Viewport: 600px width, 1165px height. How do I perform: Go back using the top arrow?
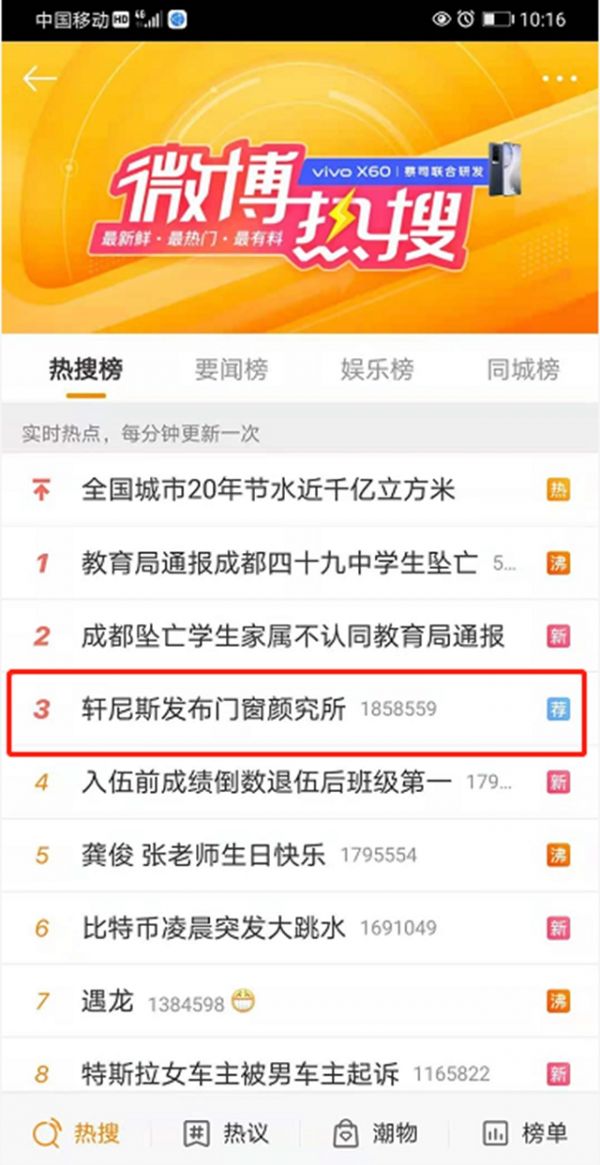point(40,79)
